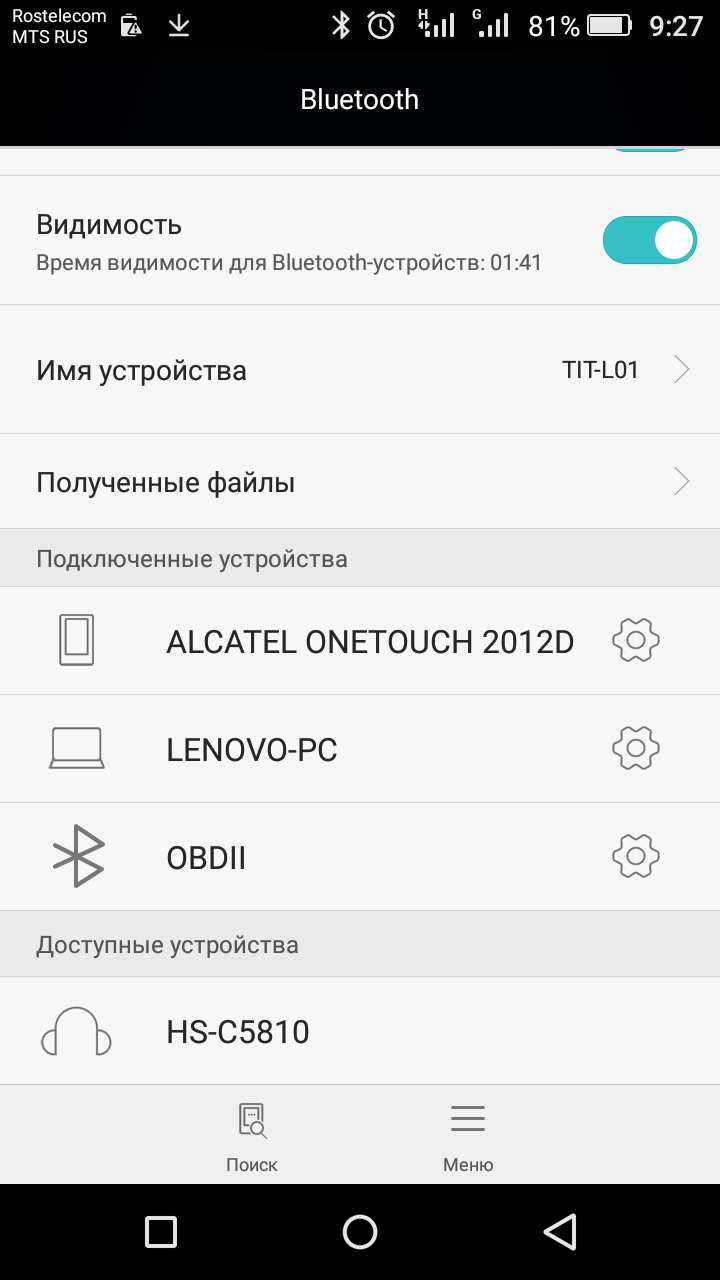Open the Меню options
720x1280 pixels.
coord(468,1136)
